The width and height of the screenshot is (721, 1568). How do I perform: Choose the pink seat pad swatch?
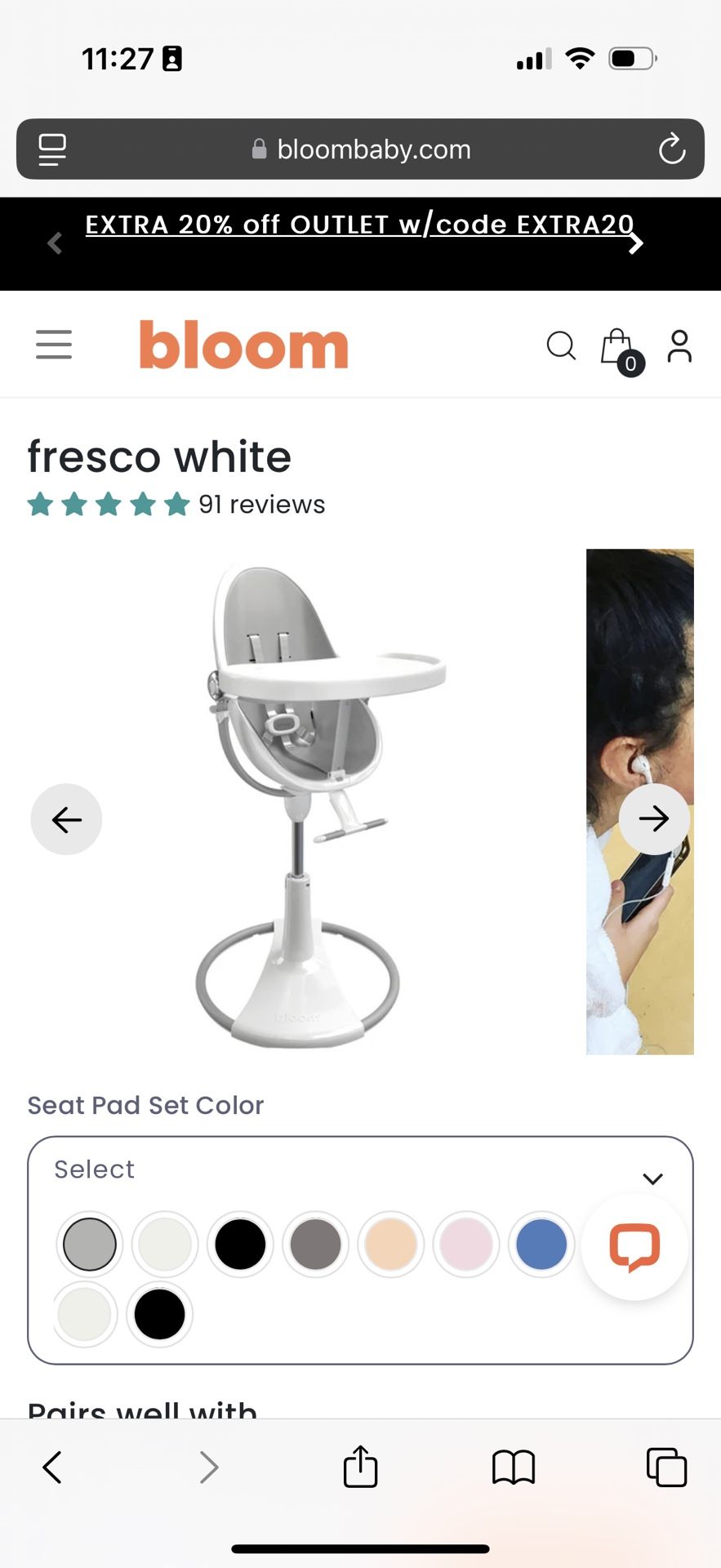(466, 1245)
